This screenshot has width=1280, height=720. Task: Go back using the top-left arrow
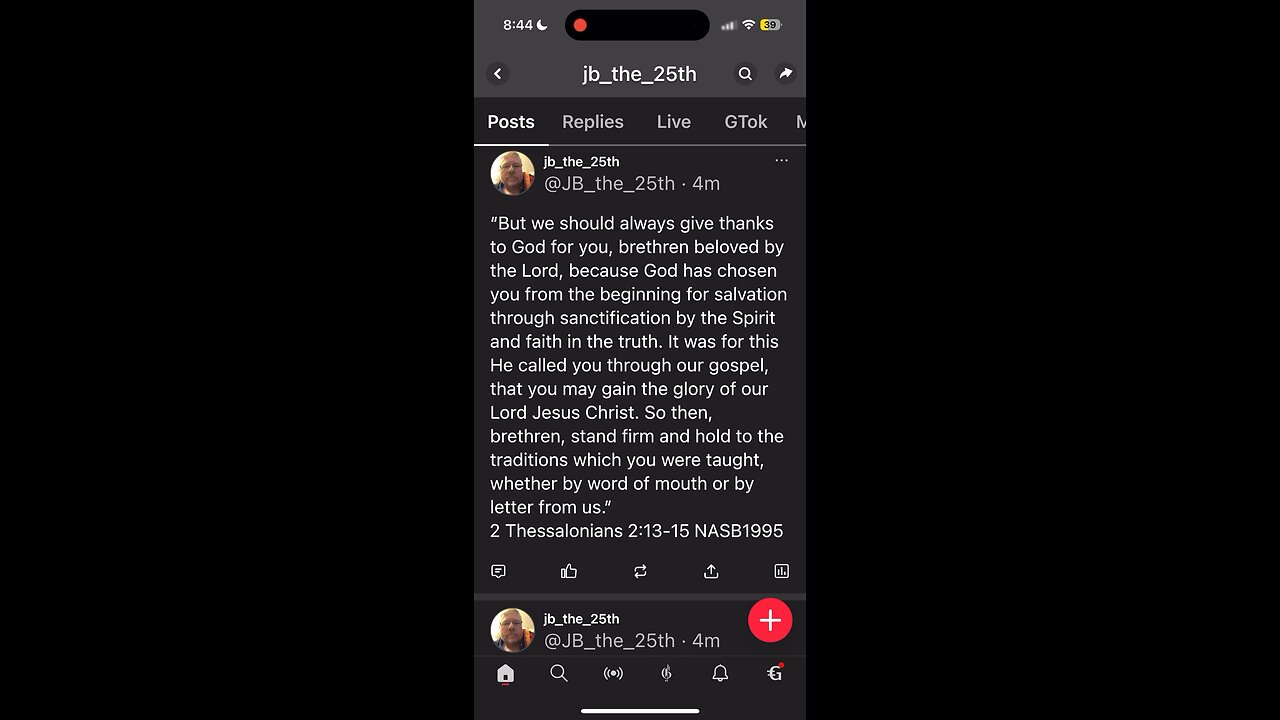498,74
